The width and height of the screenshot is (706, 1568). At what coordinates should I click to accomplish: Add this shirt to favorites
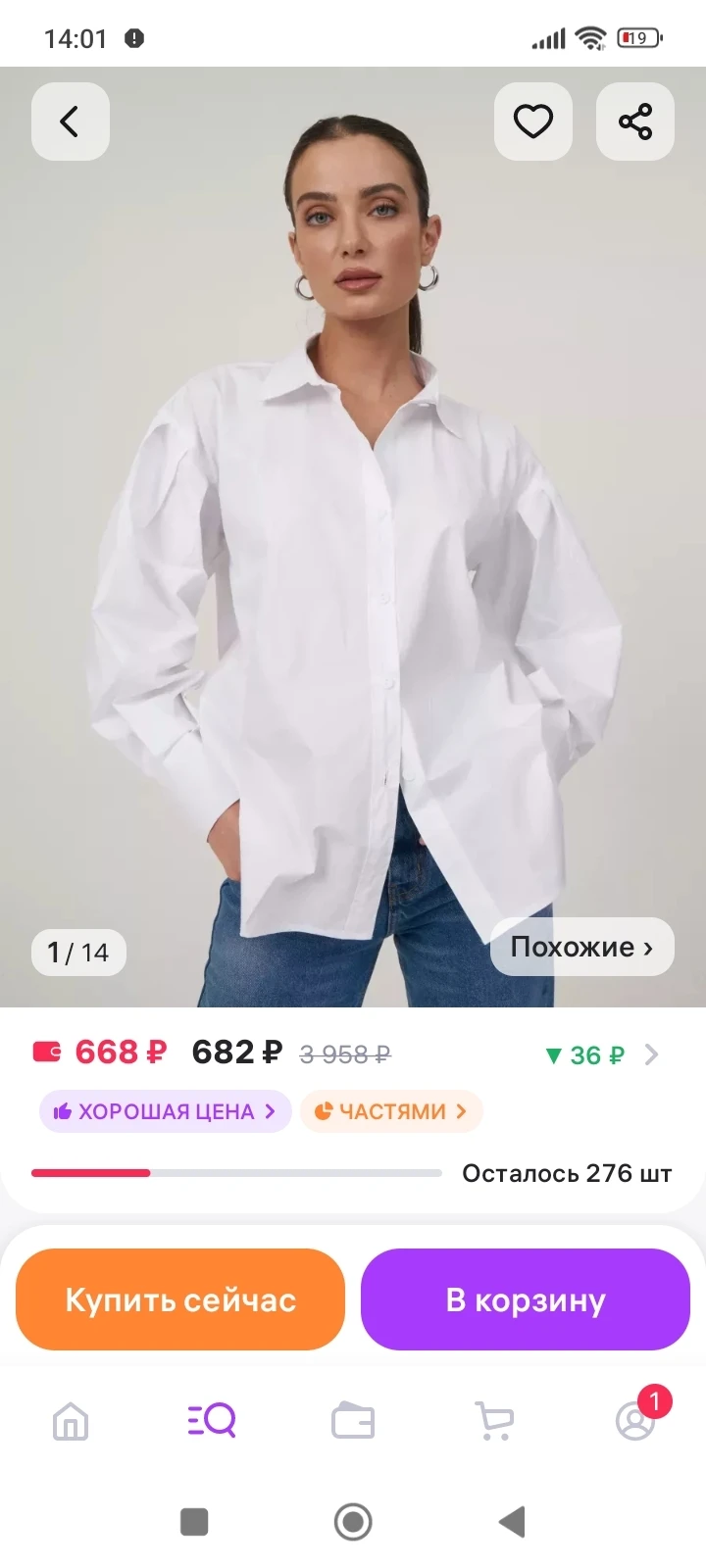pyautogui.click(x=533, y=122)
